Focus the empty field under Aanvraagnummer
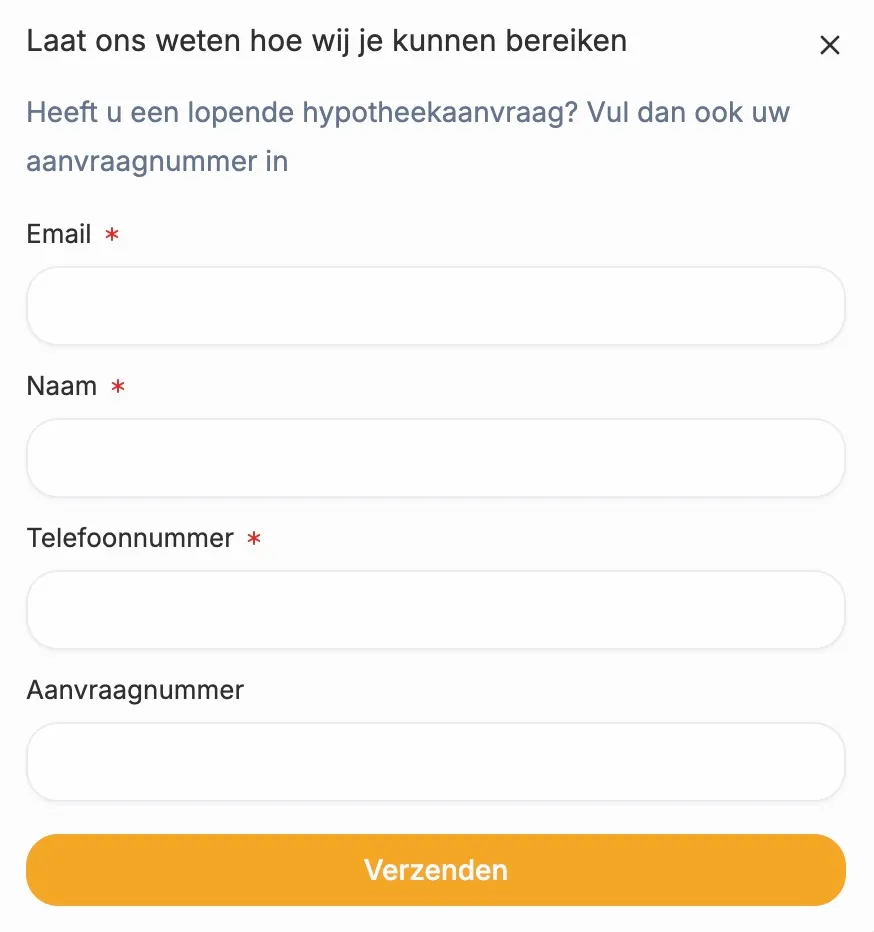 pos(435,762)
